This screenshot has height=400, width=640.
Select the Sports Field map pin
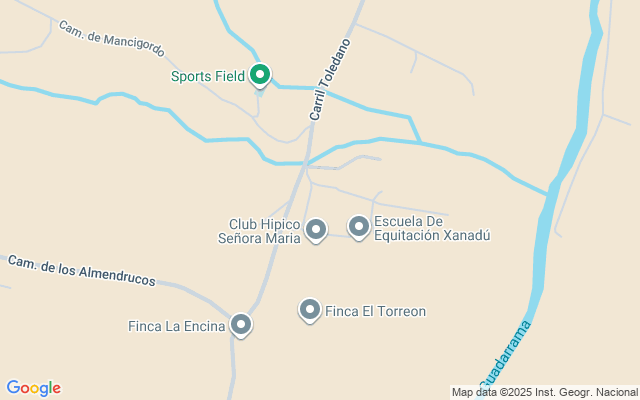(x=260, y=75)
